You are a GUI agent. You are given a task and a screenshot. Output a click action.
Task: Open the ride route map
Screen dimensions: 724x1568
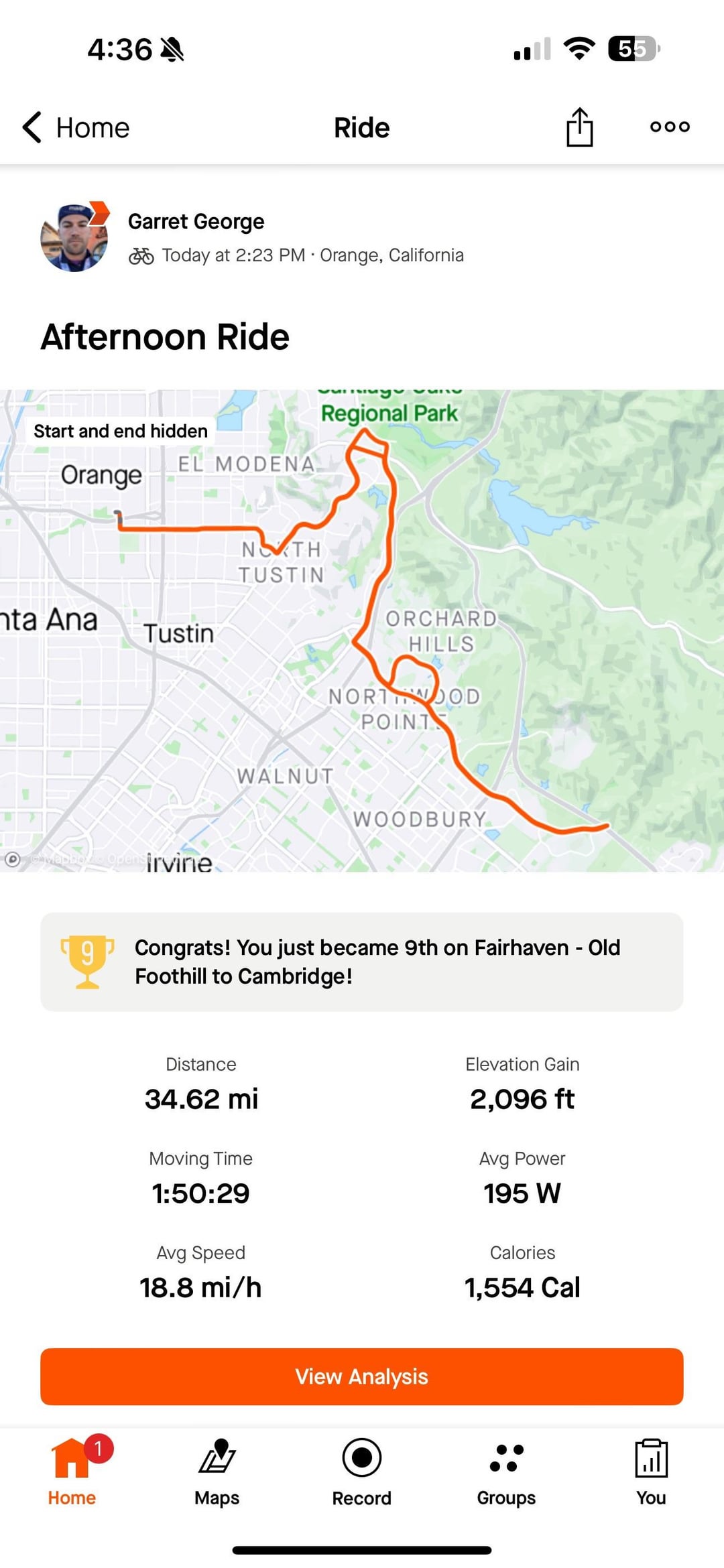[362, 631]
